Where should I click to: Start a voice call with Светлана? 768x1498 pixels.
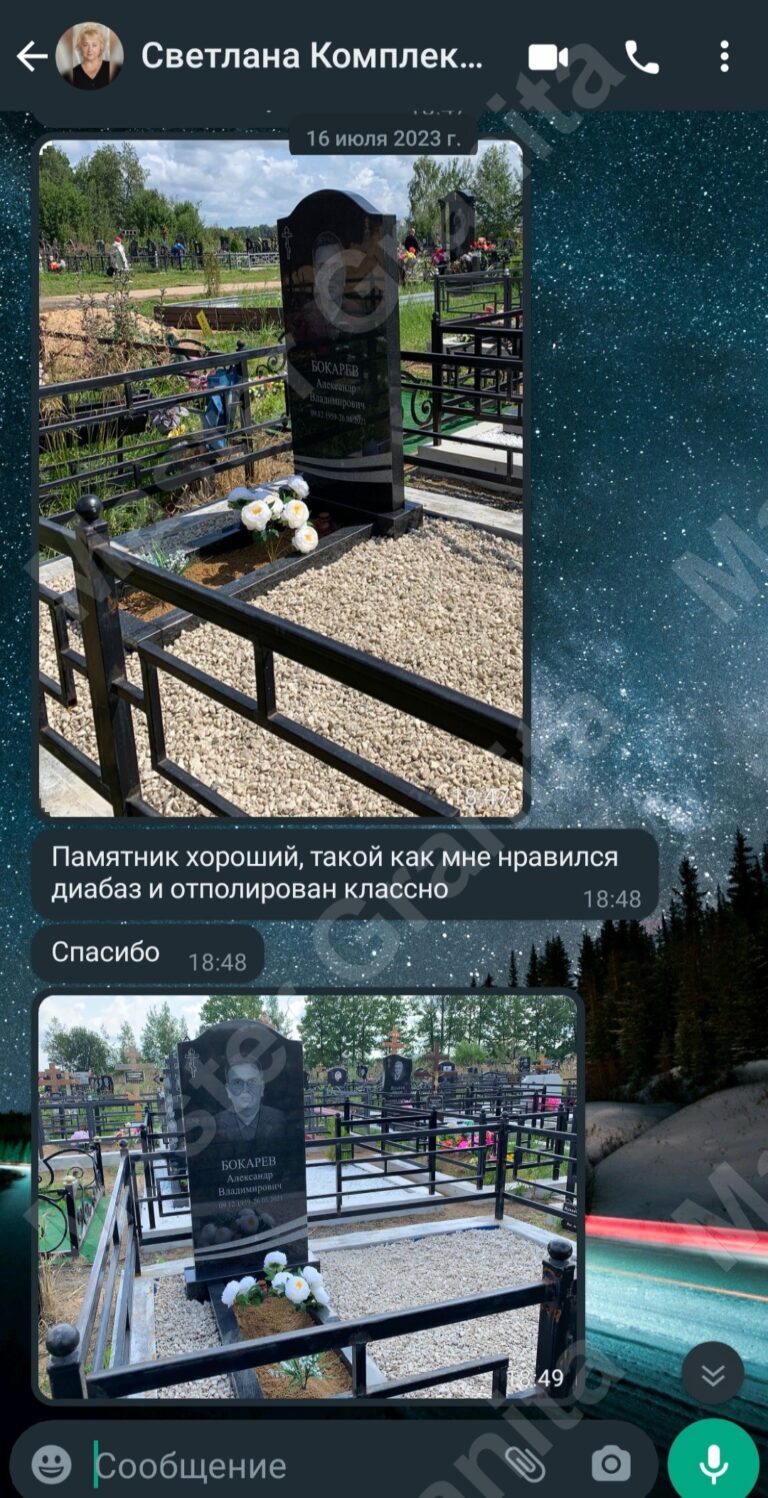tap(641, 57)
